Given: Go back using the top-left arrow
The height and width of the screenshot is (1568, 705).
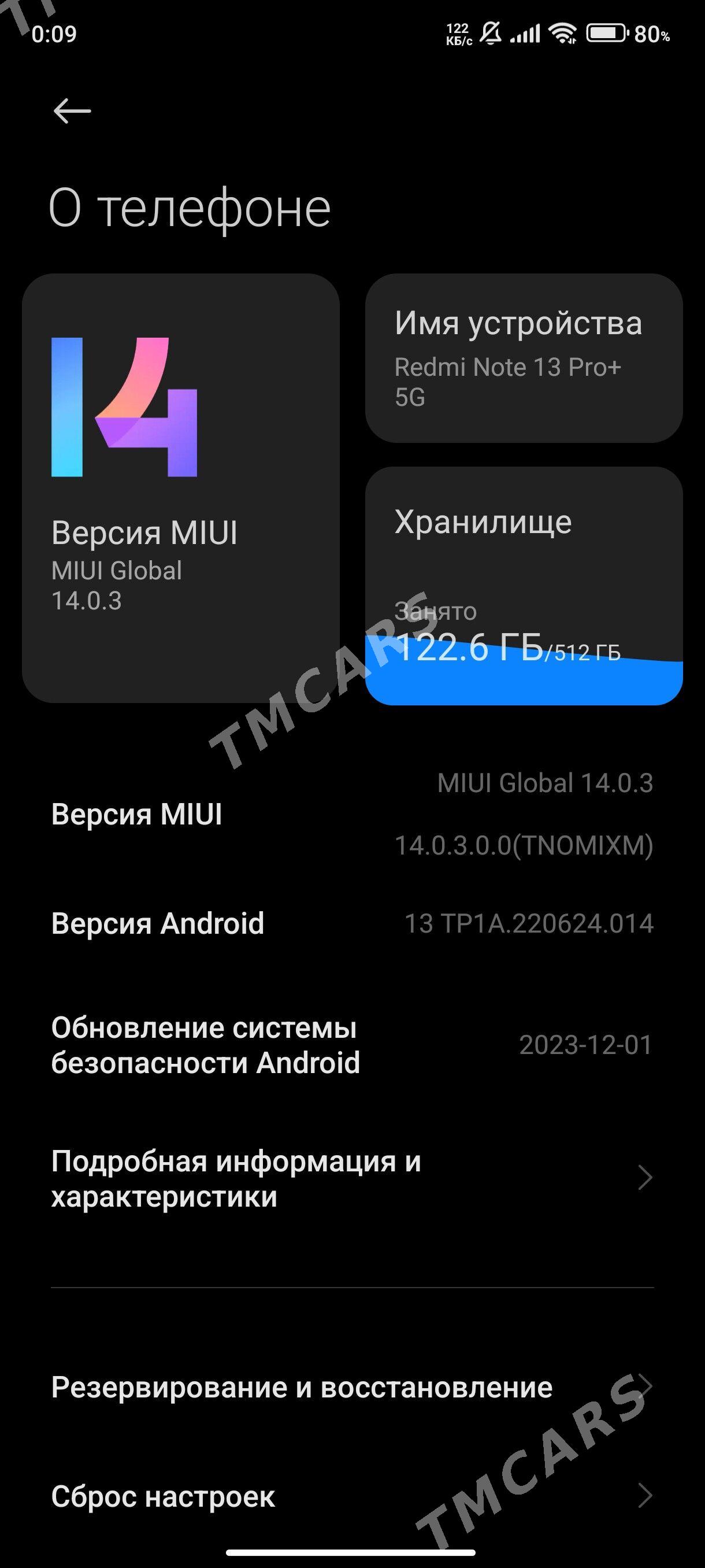Looking at the screenshot, I should click(x=72, y=111).
